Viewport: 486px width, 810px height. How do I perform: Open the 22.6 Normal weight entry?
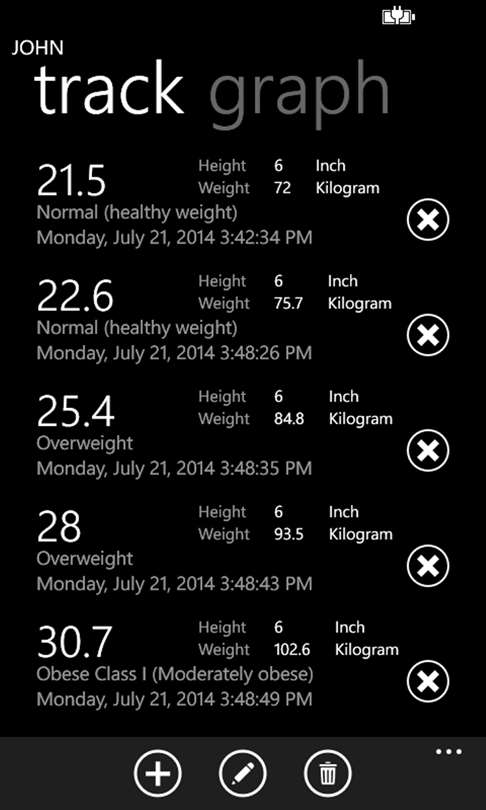[x=214, y=317]
